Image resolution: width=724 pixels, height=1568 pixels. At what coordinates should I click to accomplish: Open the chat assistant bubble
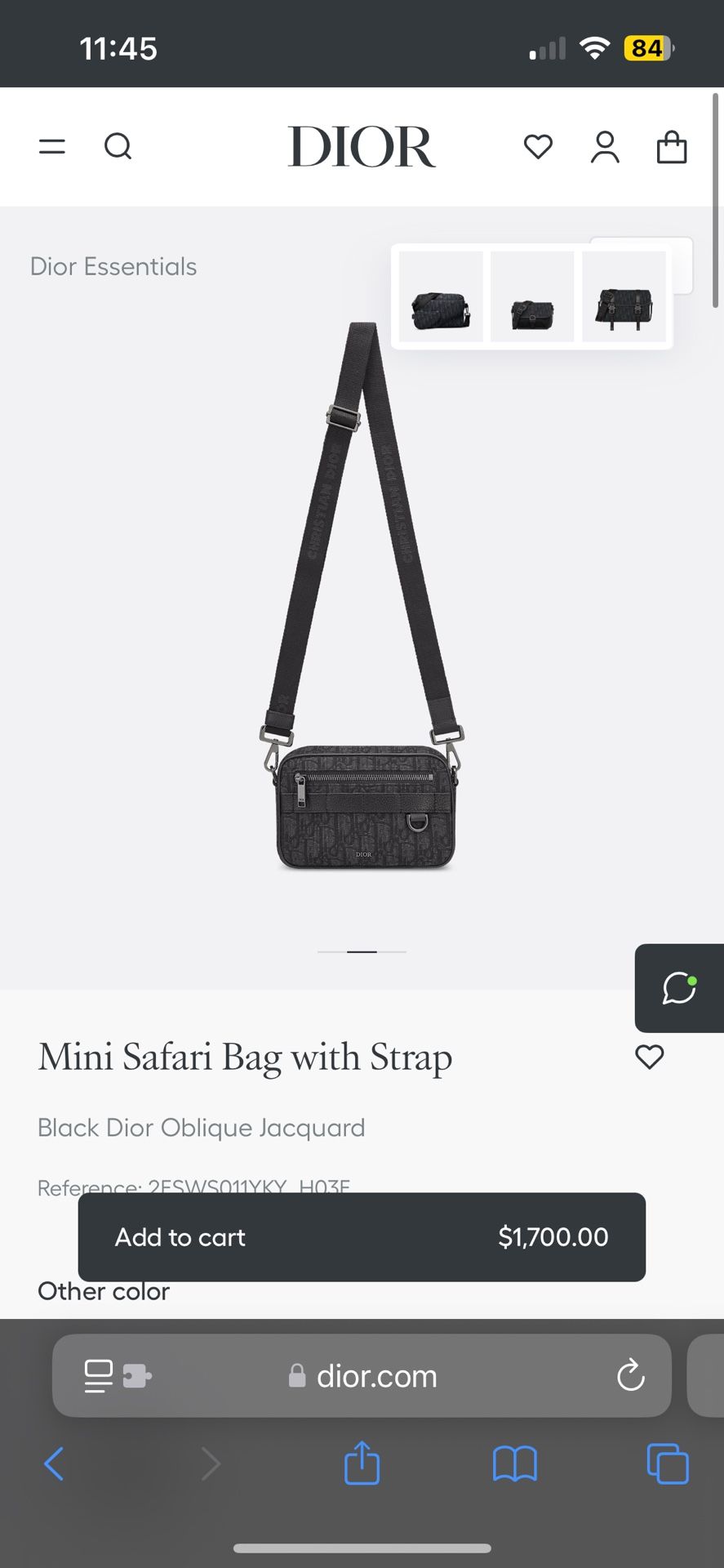pos(678,988)
